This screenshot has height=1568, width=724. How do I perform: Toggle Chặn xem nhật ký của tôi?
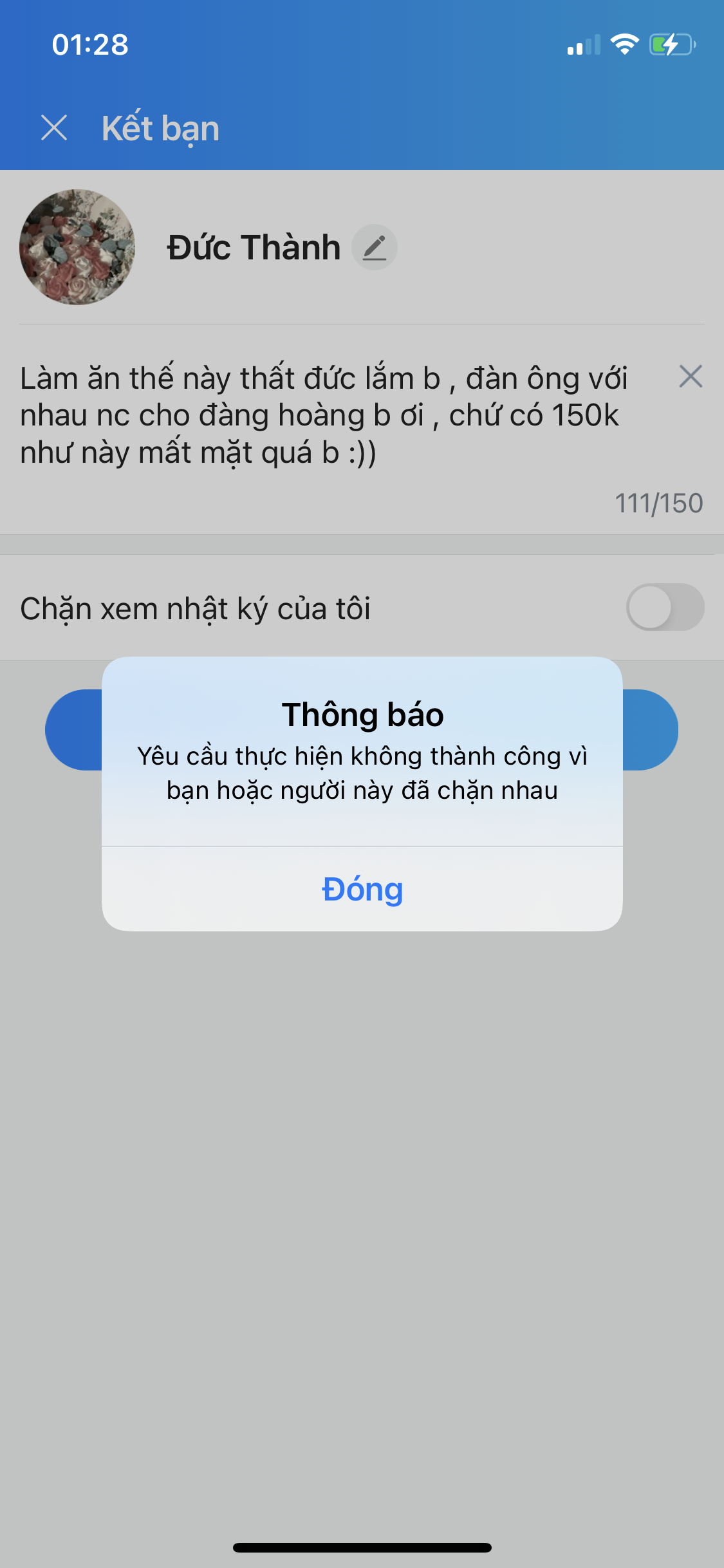[x=665, y=607]
